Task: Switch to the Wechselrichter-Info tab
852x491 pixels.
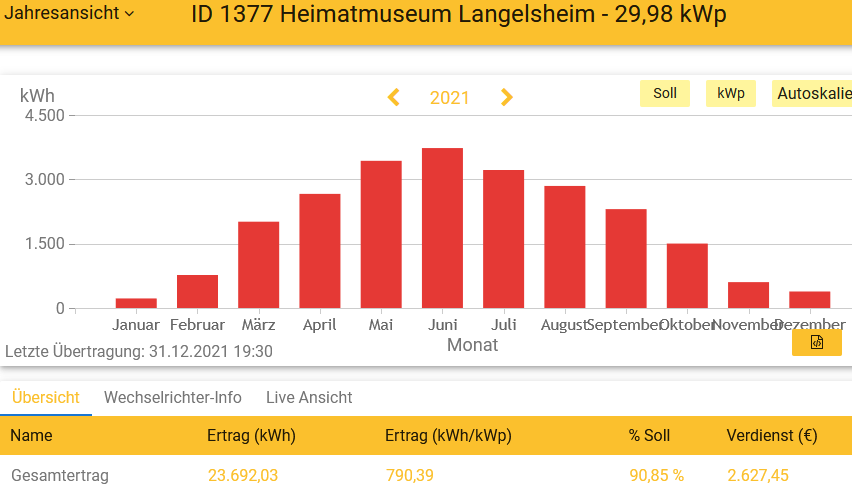Action: click(x=173, y=397)
